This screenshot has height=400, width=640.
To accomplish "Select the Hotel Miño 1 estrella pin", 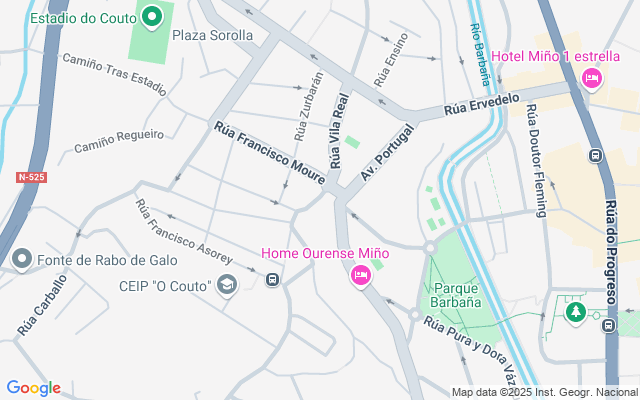I will tap(591, 77).
